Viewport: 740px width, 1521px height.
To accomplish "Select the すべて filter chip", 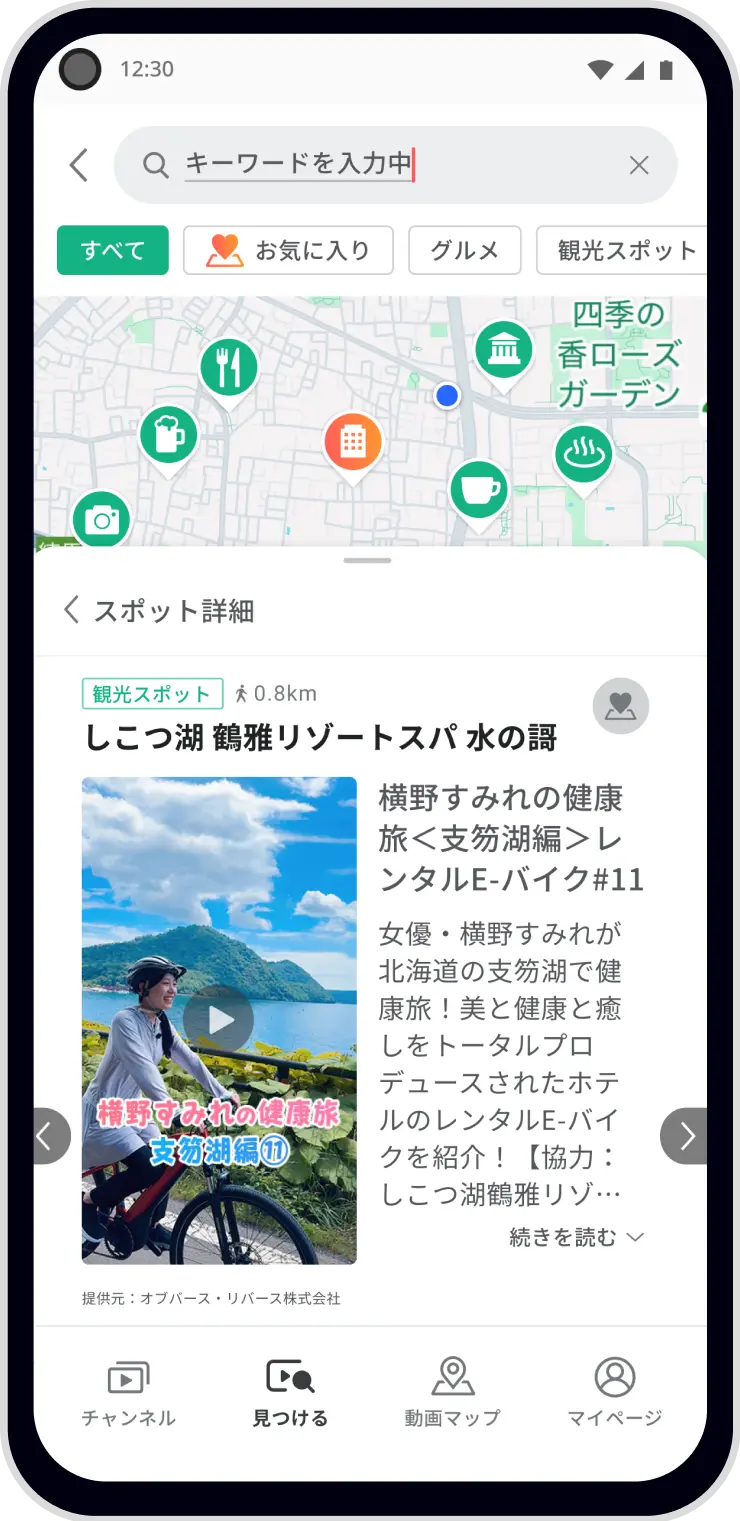I will tap(113, 250).
